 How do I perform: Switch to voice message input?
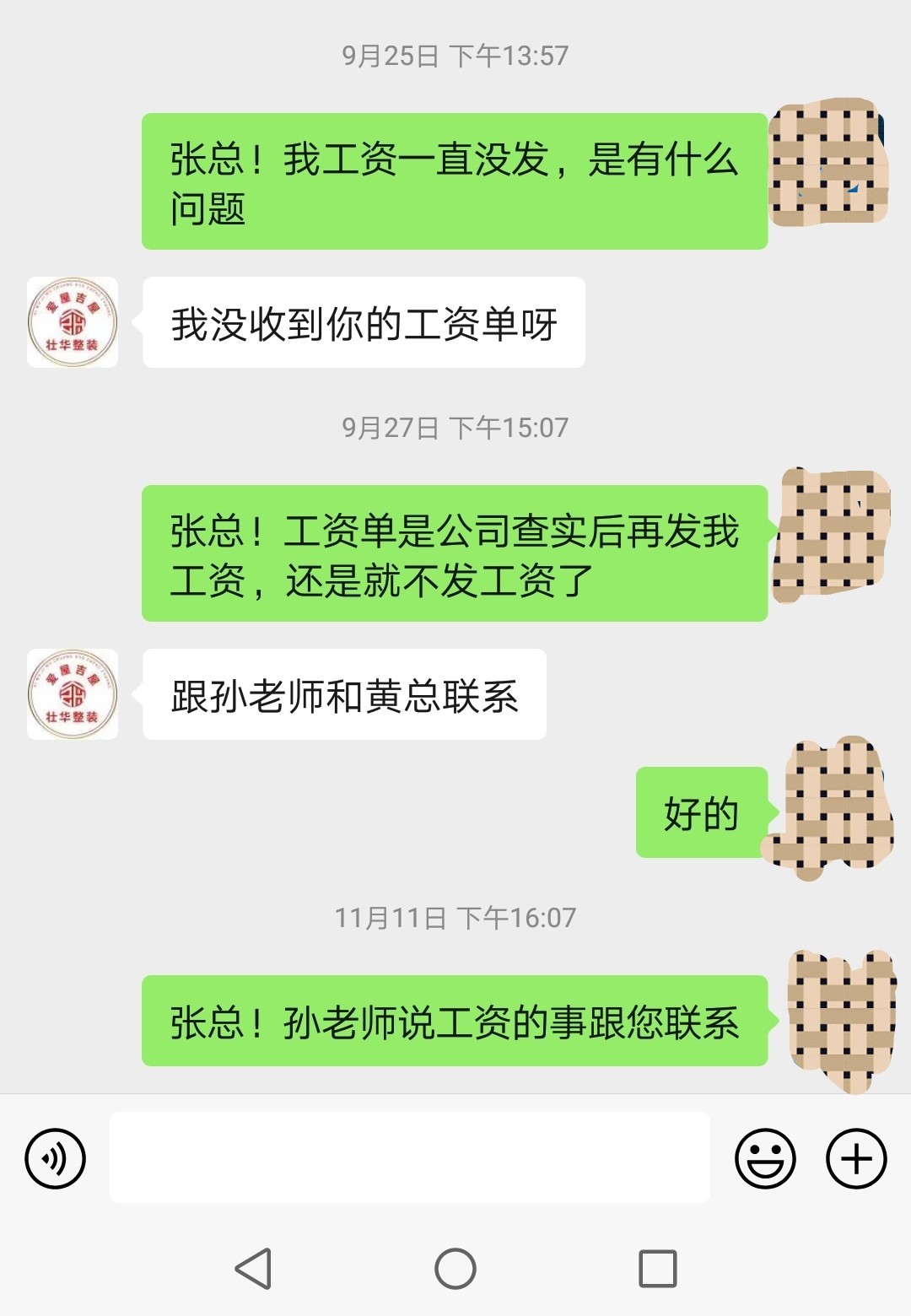click(x=56, y=1158)
